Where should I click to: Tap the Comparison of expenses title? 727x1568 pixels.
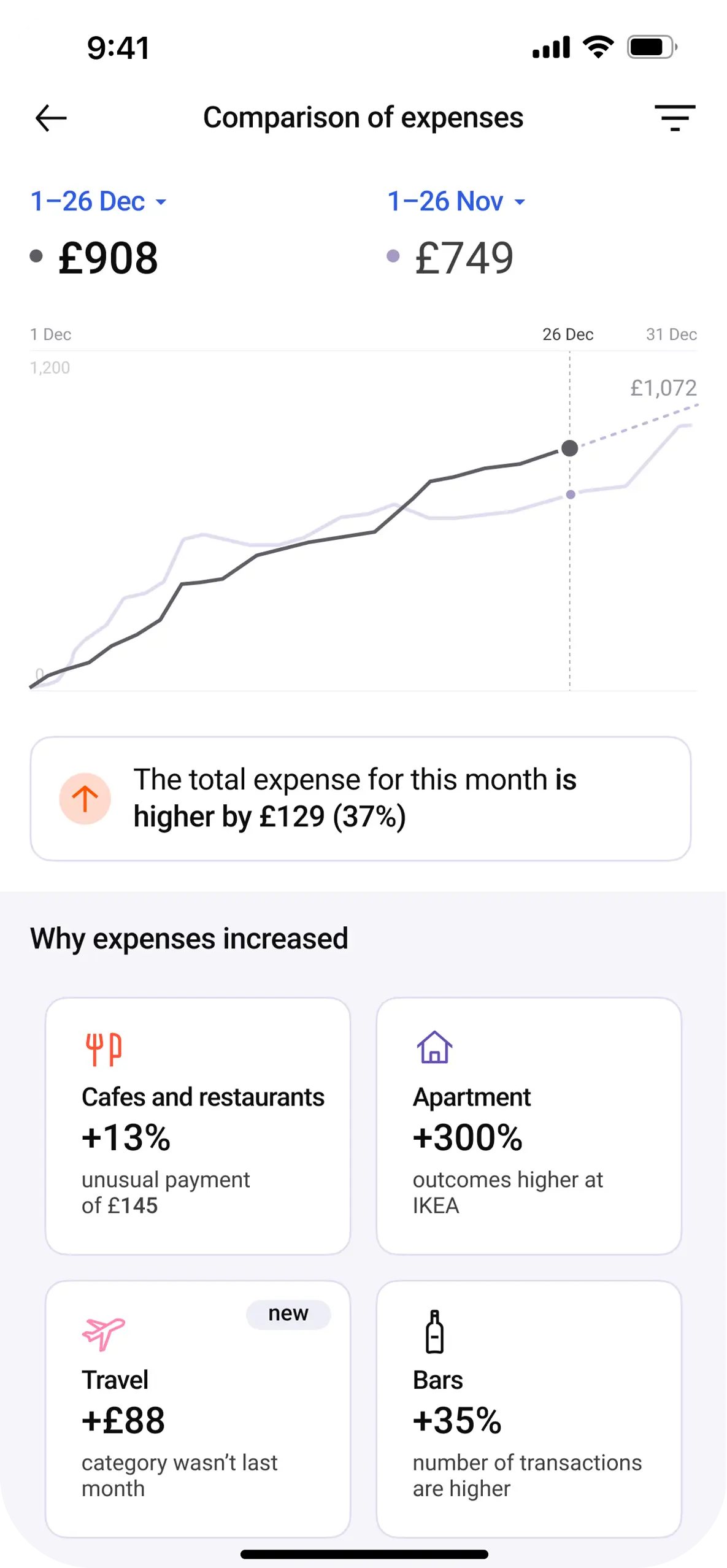[363, 117]
